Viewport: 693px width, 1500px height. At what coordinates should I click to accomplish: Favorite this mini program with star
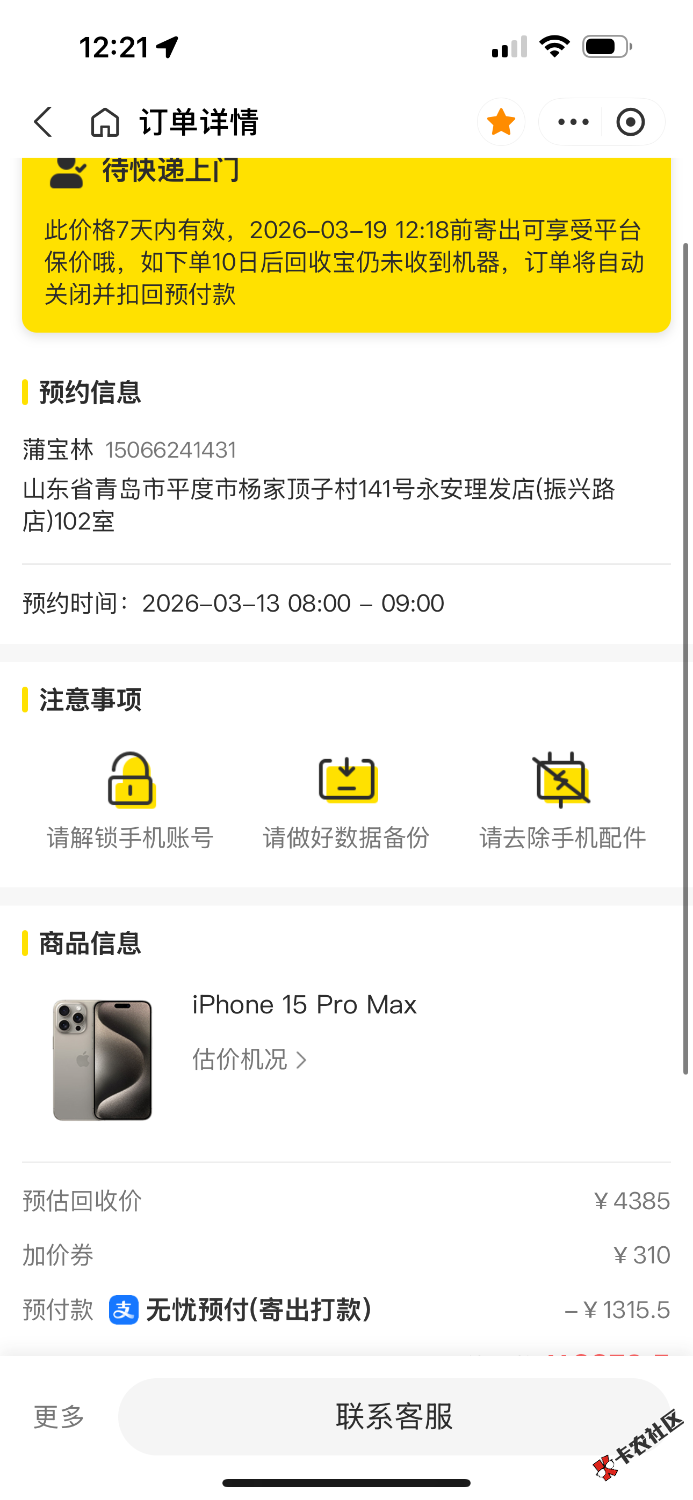(x=501, y=122)
